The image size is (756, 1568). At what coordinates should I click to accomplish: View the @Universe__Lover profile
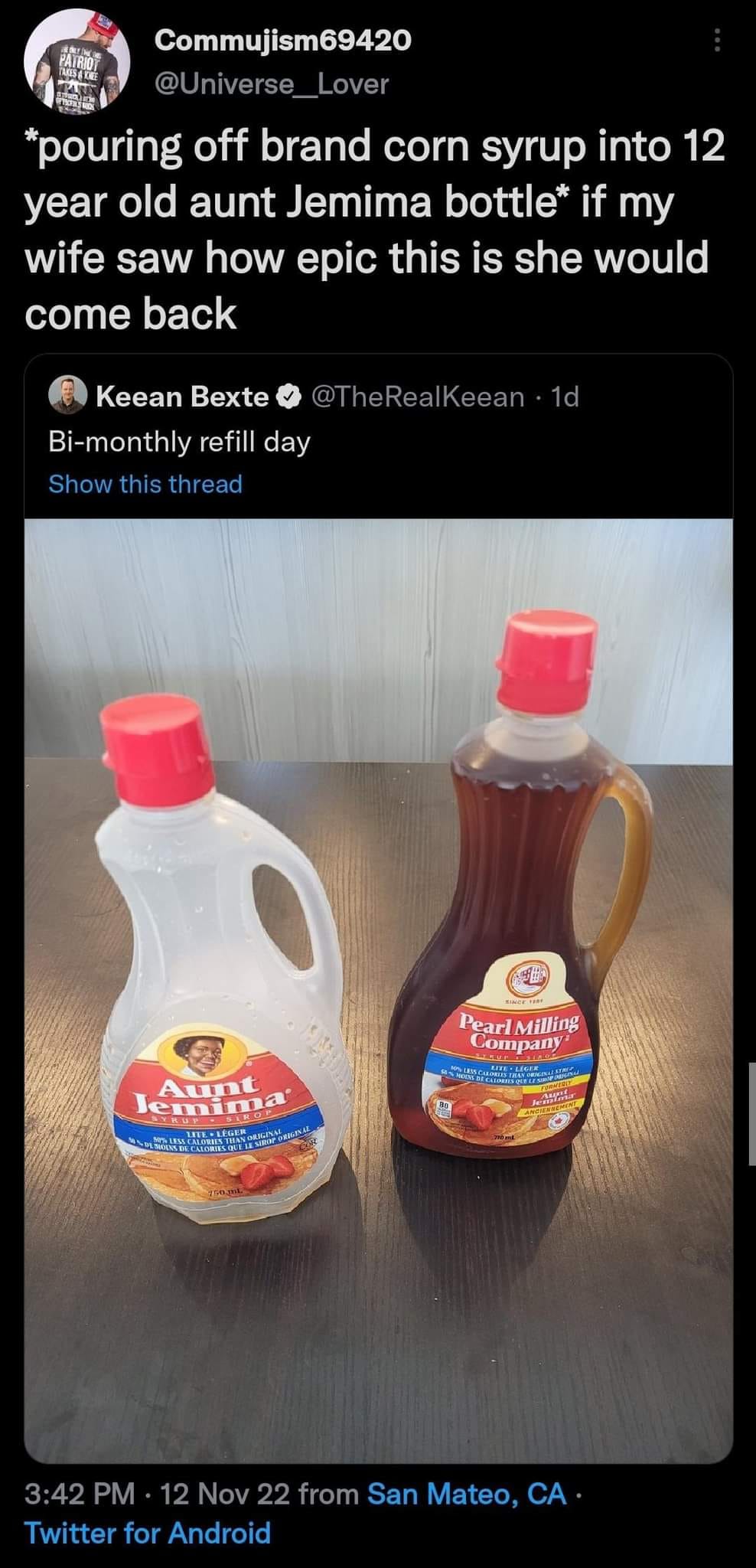coord(272,83)
